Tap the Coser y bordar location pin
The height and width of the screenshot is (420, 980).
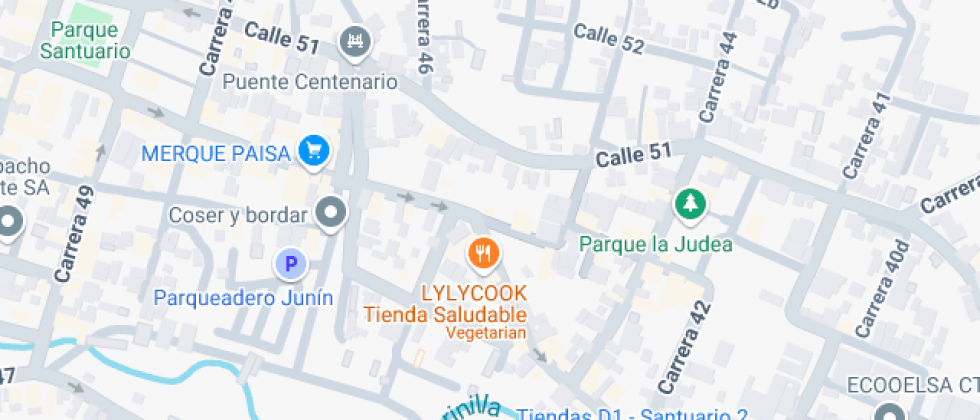point(330,212)
